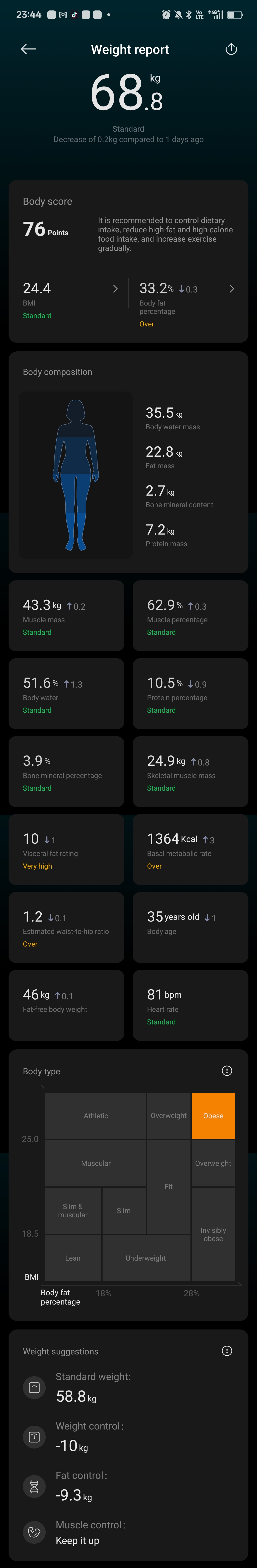Go back using the top-left arrow
Viewport: 257px width, 1568px height.
pyautogui.click(x=29, y=49)
